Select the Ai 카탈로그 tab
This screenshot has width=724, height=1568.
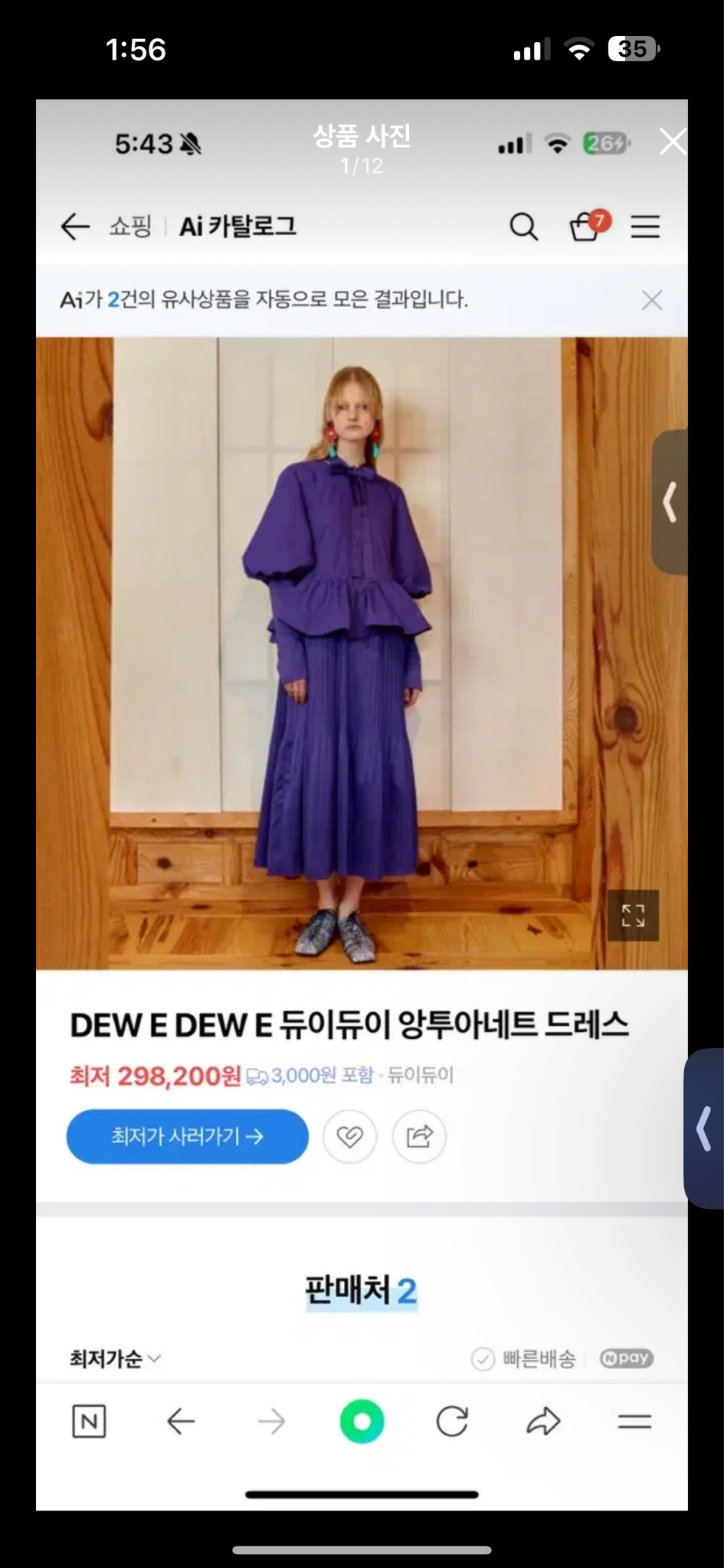click(236, 227)
